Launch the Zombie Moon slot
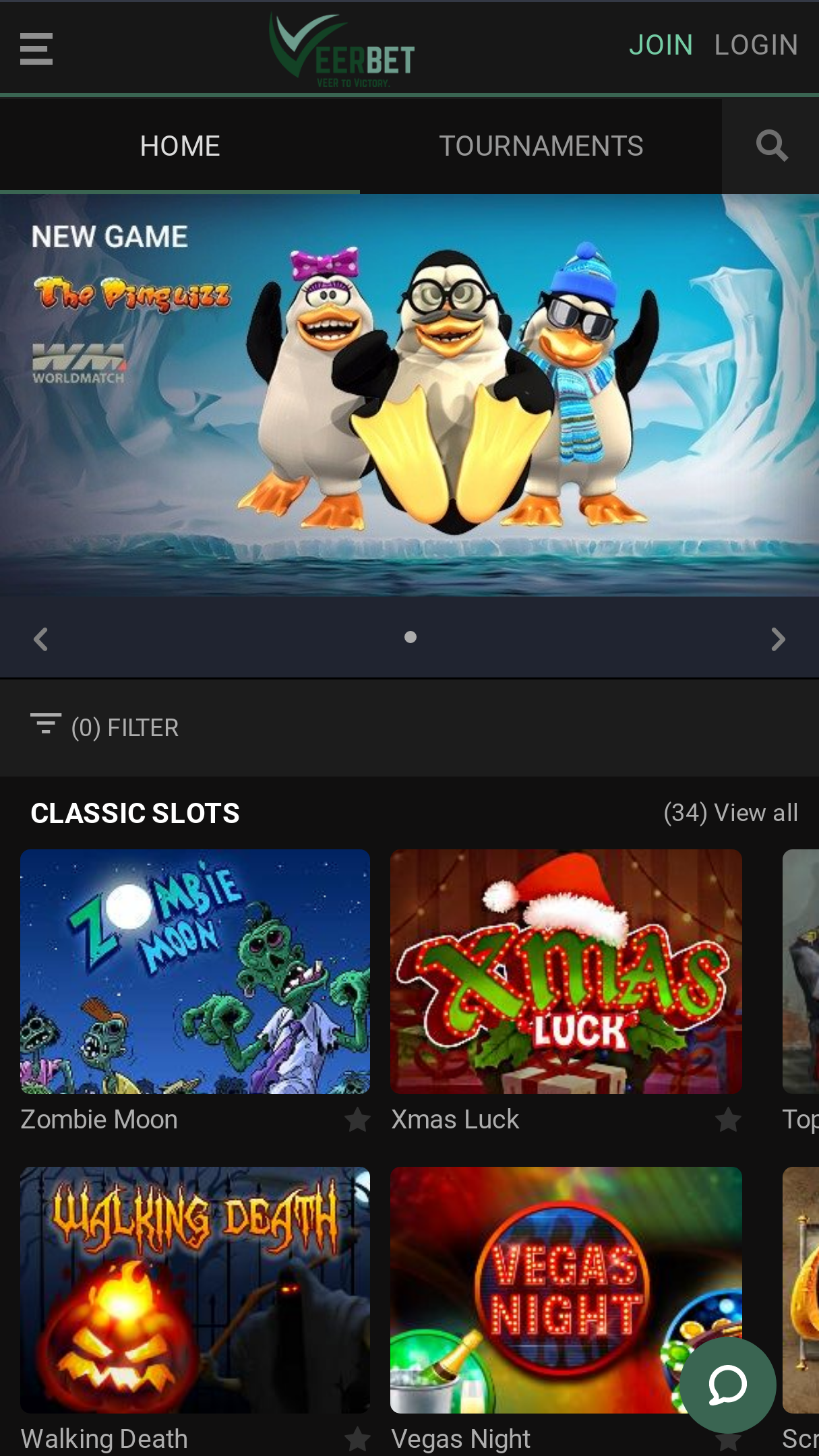 pyautogui.click(x=195, y=971)
